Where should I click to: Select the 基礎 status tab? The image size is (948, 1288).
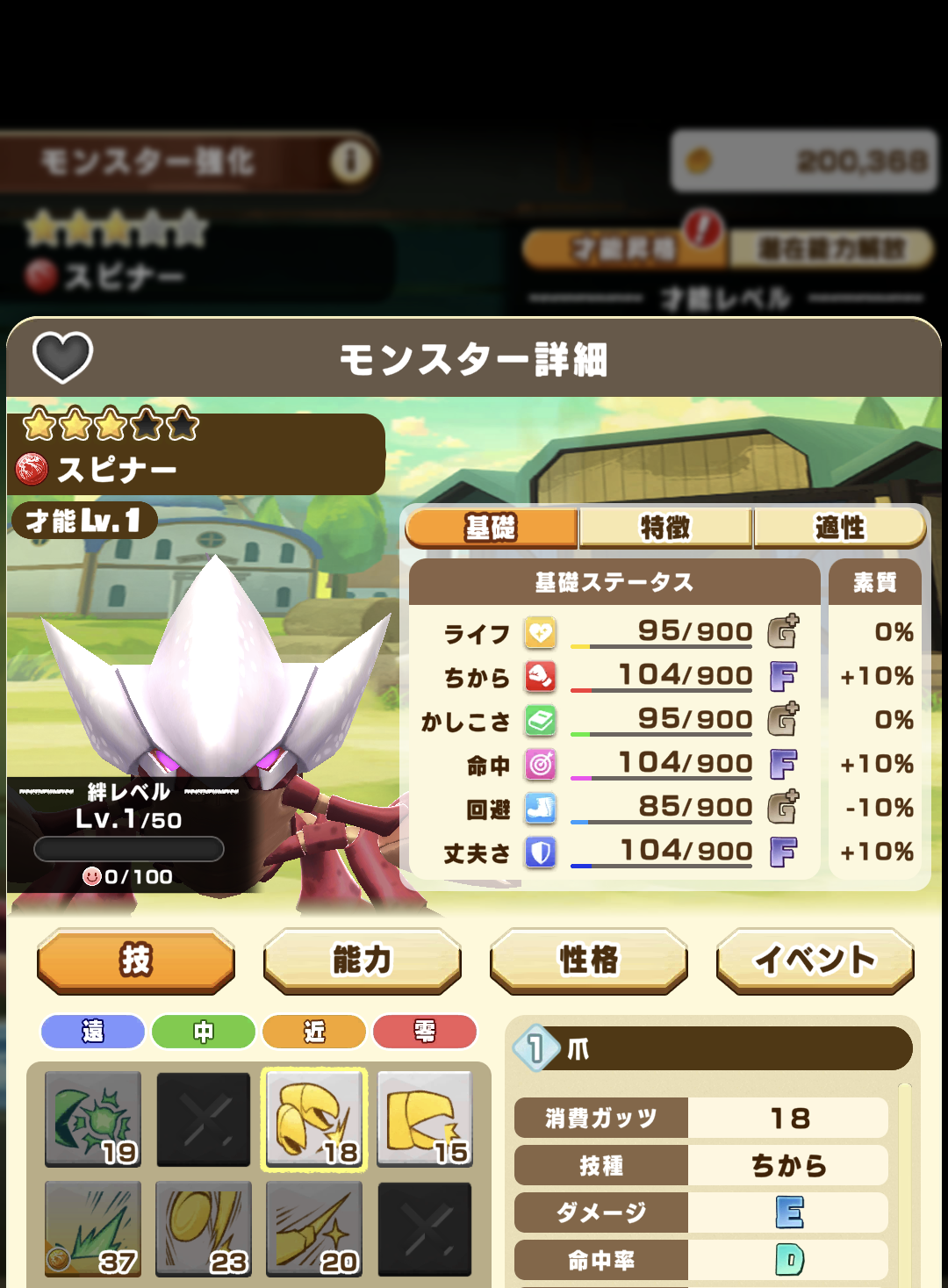(x=492, y=528)
